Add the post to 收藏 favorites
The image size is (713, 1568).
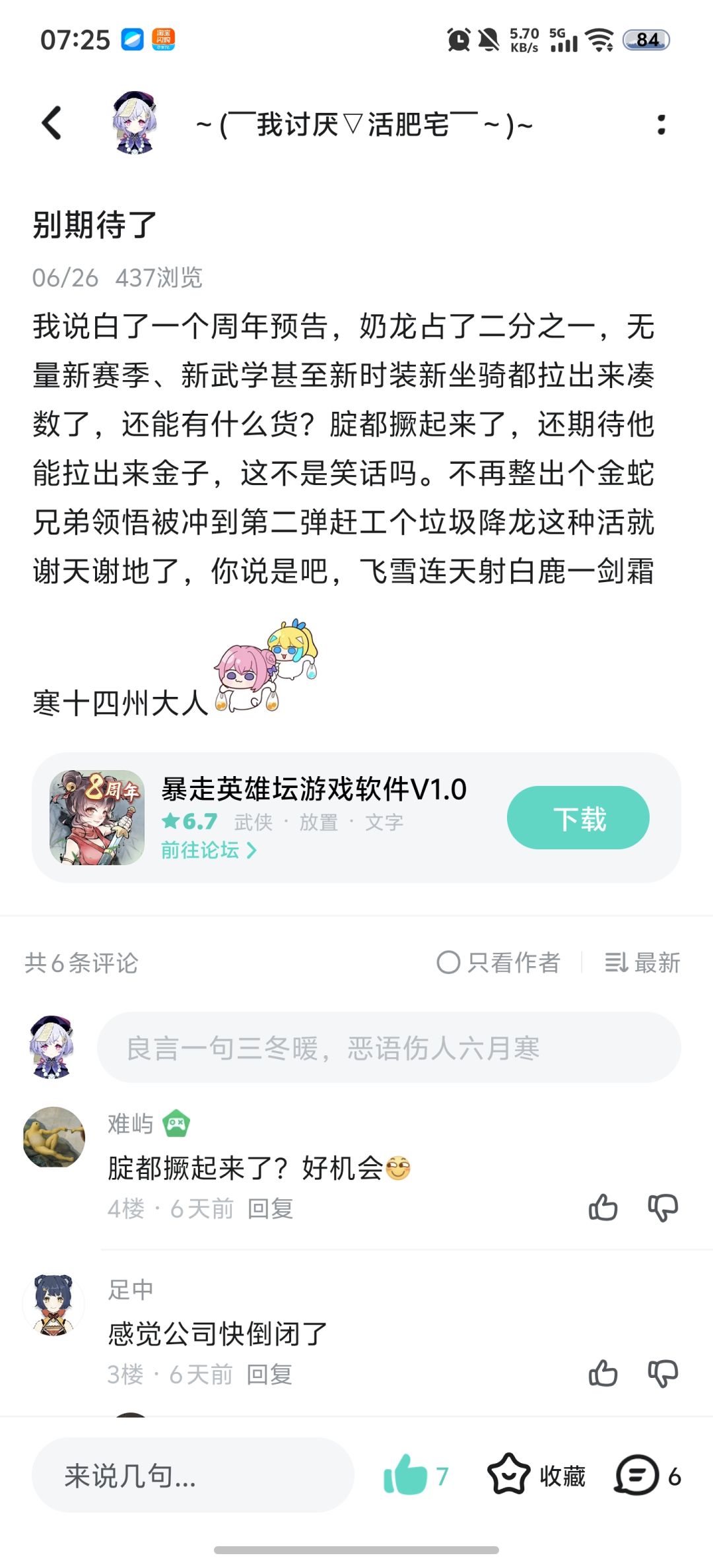(536, 1475)
